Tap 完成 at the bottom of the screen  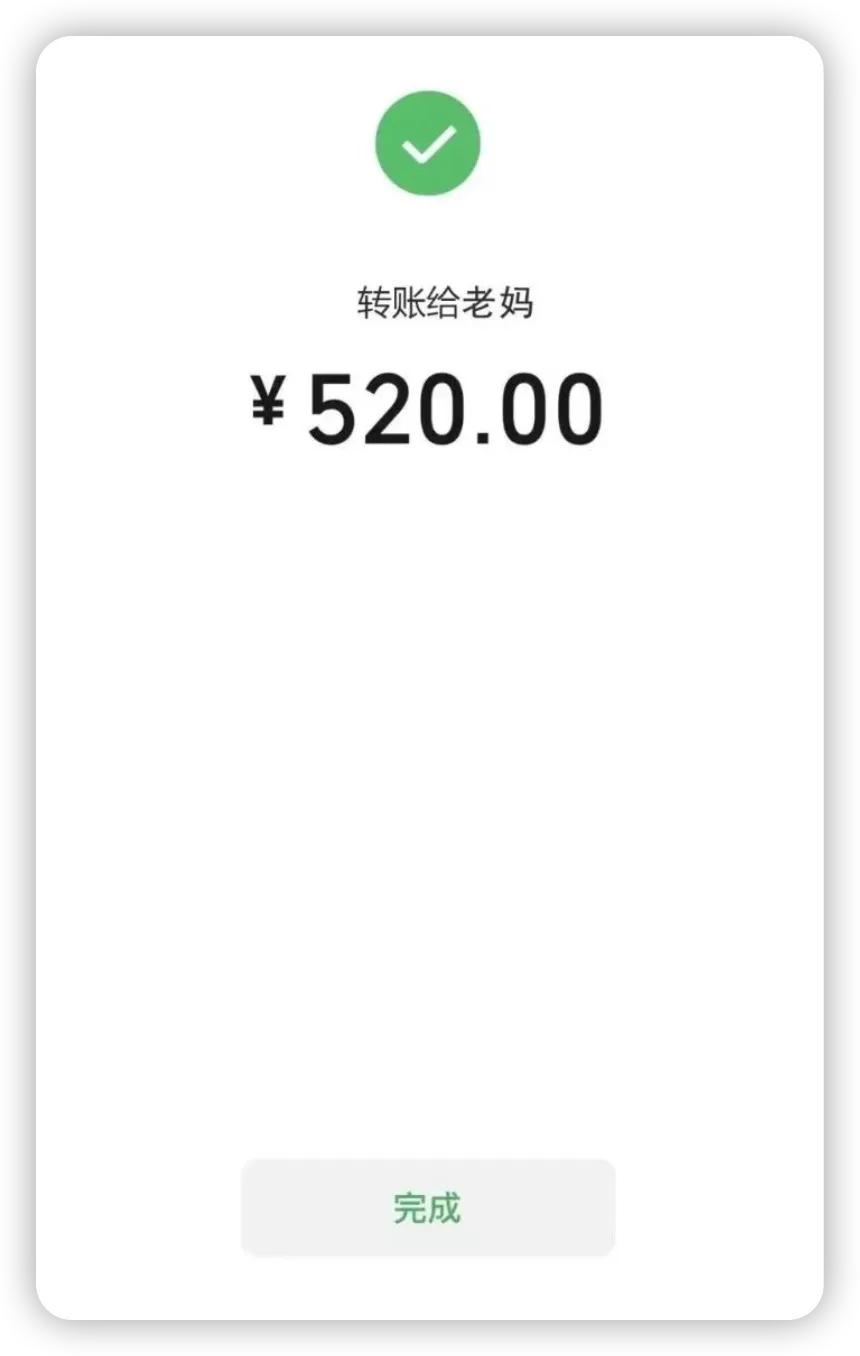coord(428,1208)
